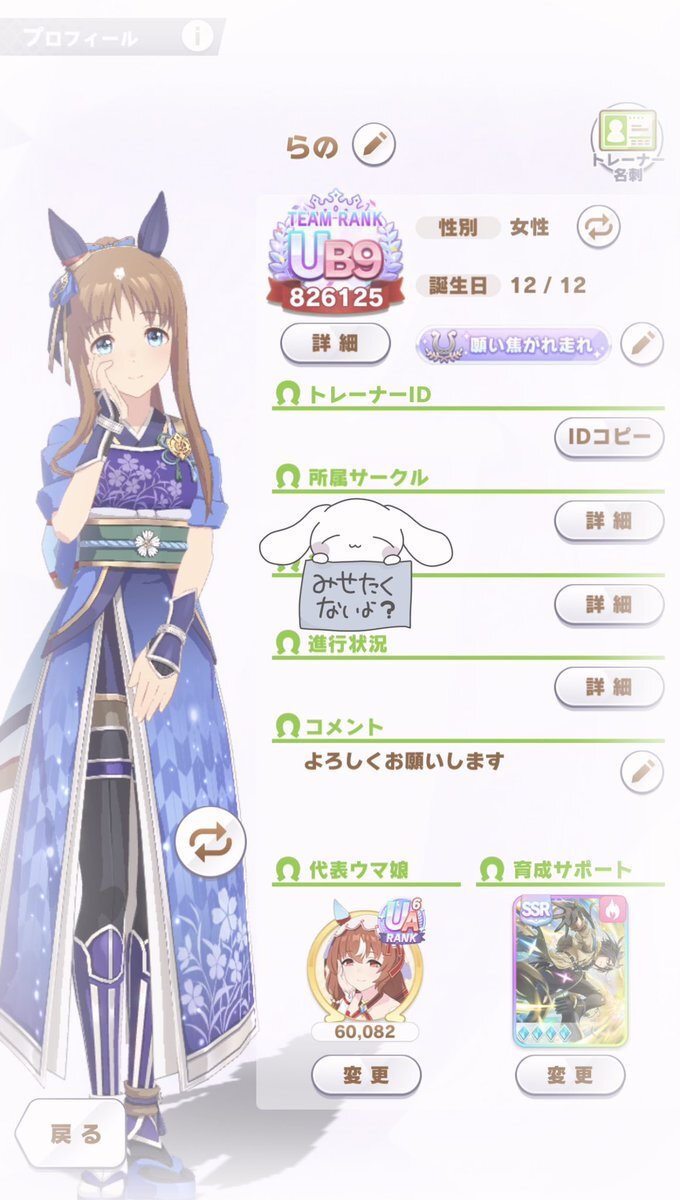Edit the 願い焦がれ走れ title

click(x=642, y=345)
